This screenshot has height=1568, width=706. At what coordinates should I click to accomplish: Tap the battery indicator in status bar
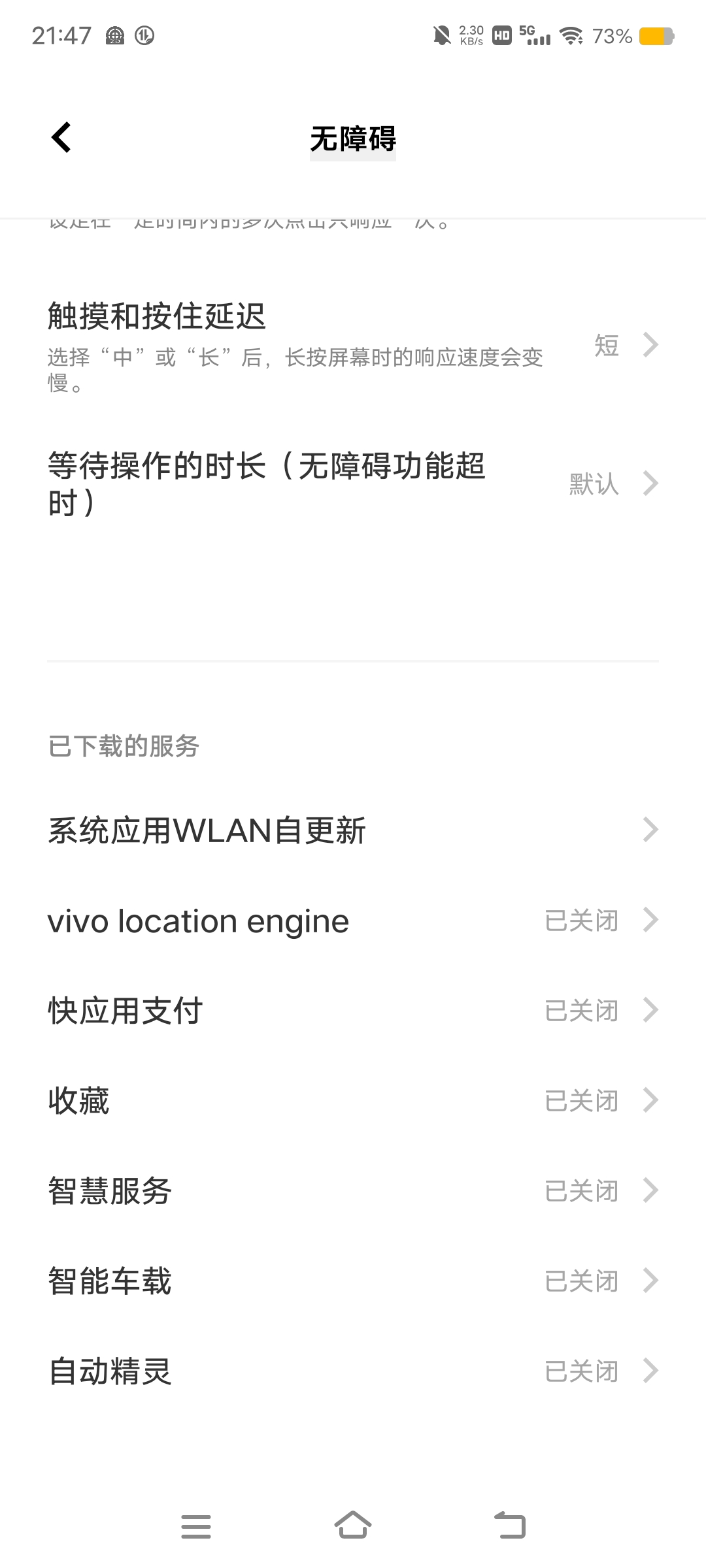pyautogui.click(x=654, y=37)
